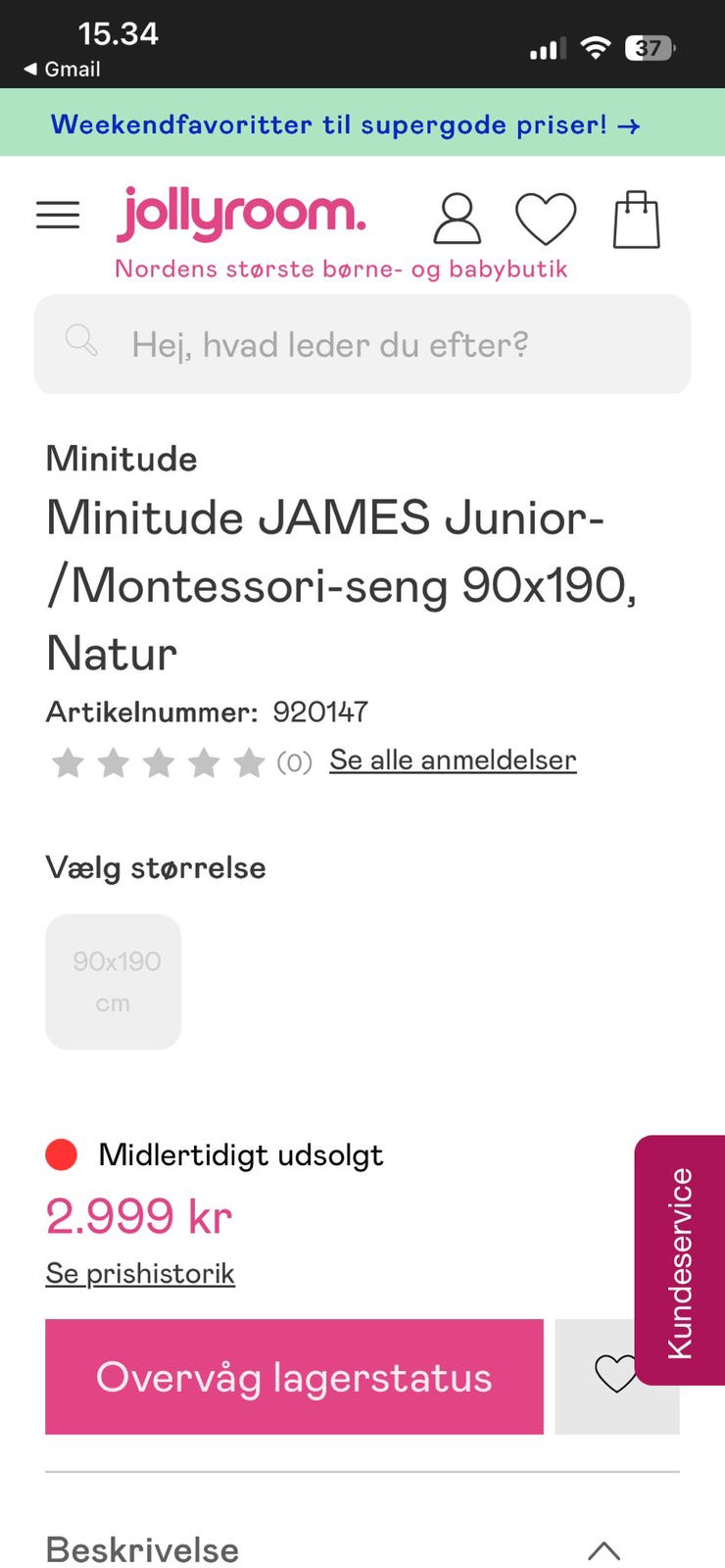Viewport: 725px width, 1568px height.
Task: Open Se prishistorik price history
Action: (x=139, y=1272)
